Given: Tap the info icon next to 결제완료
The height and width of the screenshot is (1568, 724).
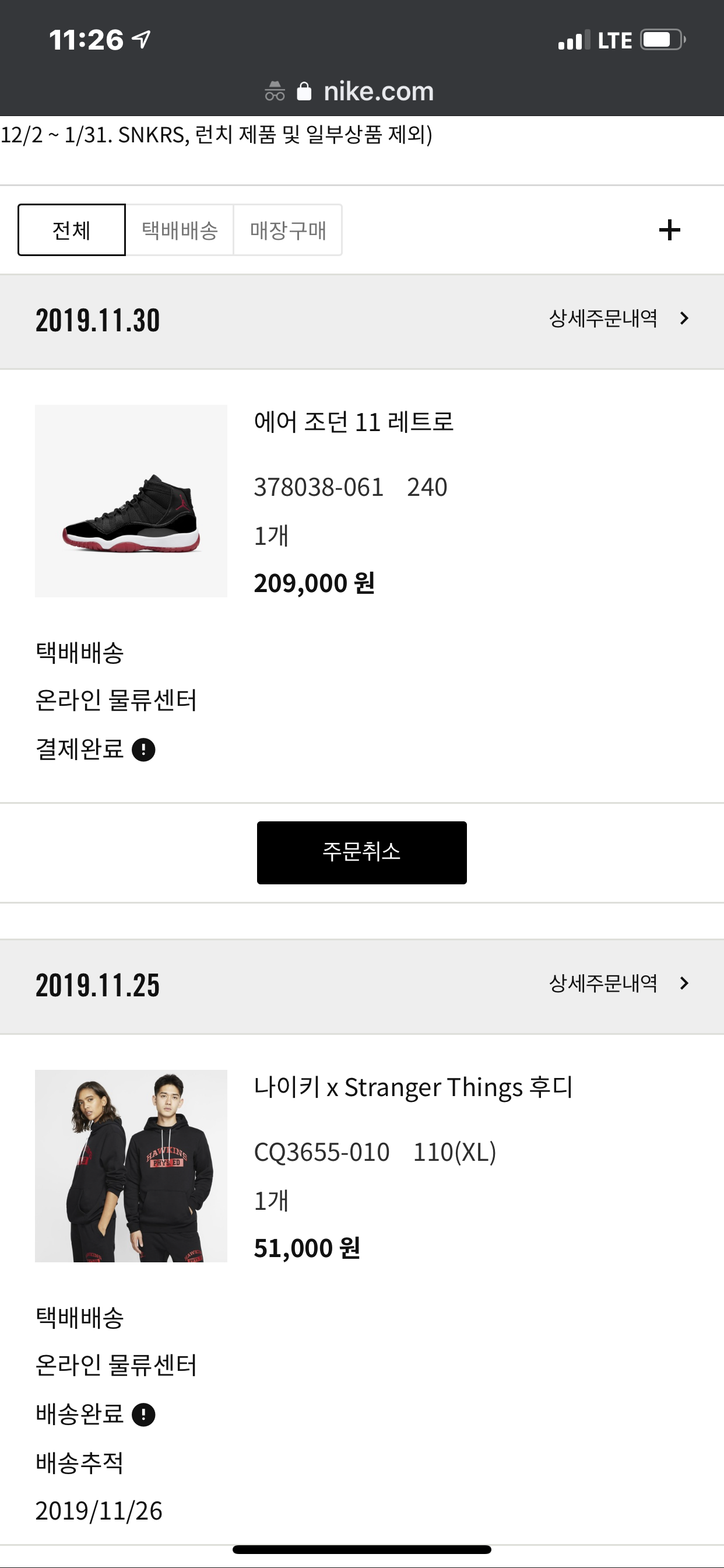Looking at the screenshot, I should click(x=143, y=750).
